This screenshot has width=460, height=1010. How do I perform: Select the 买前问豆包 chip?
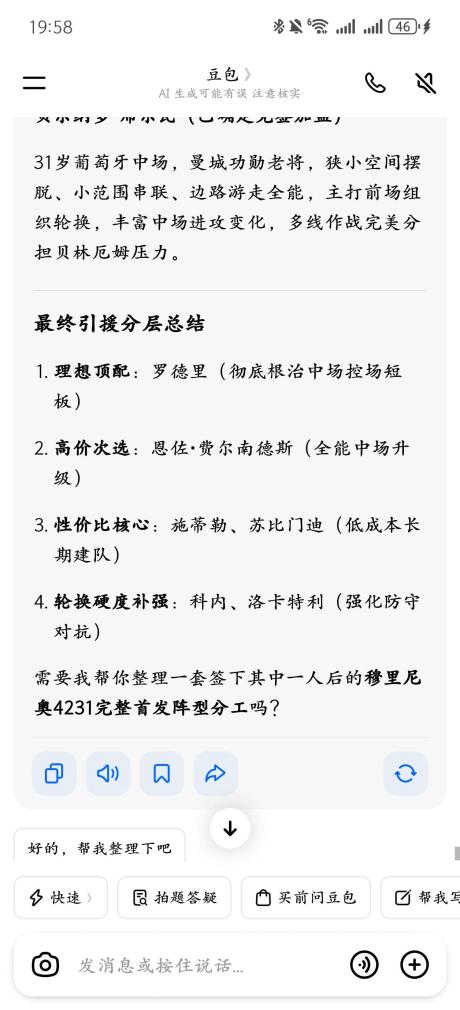(x=305, y=897)
